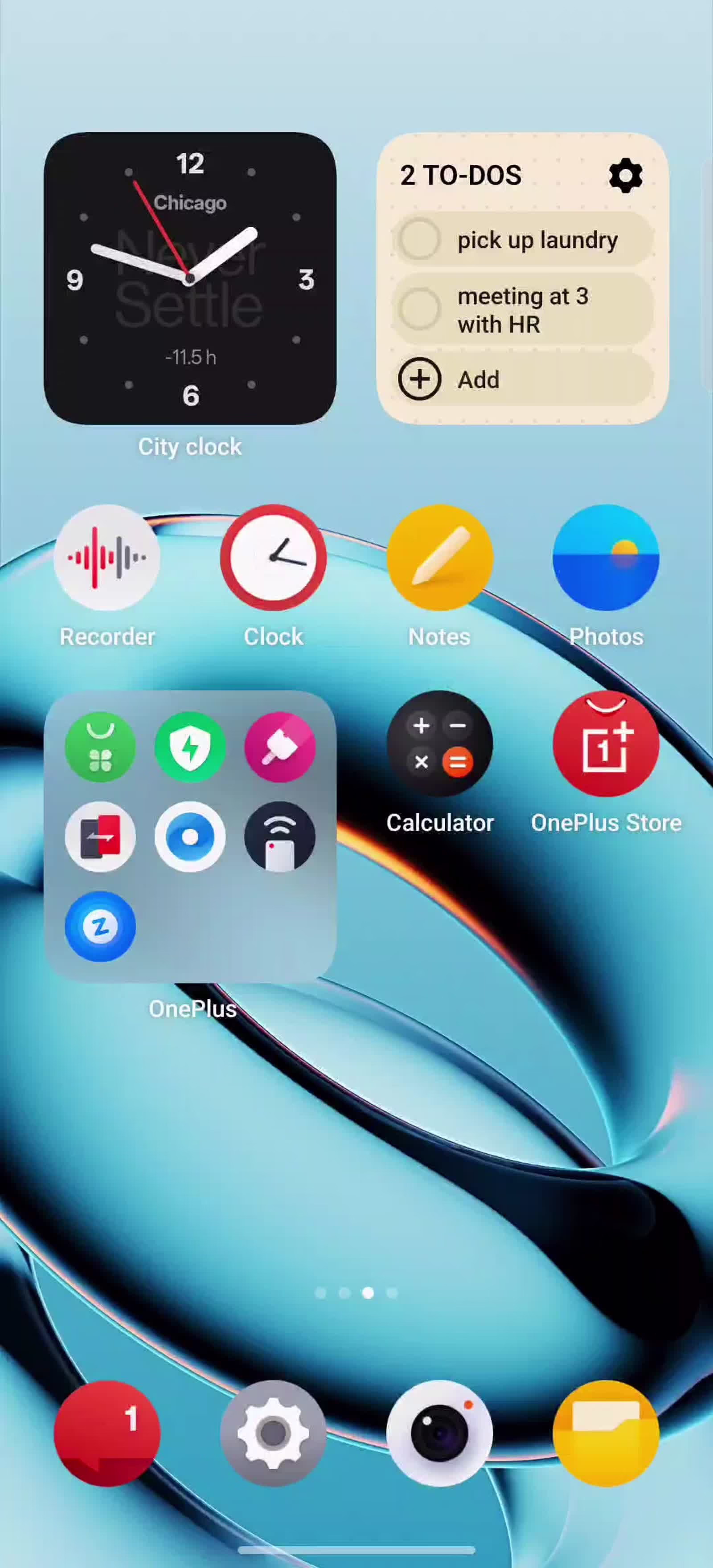
Task: Open the Chicago city clock widget
Action: [190, 279]
